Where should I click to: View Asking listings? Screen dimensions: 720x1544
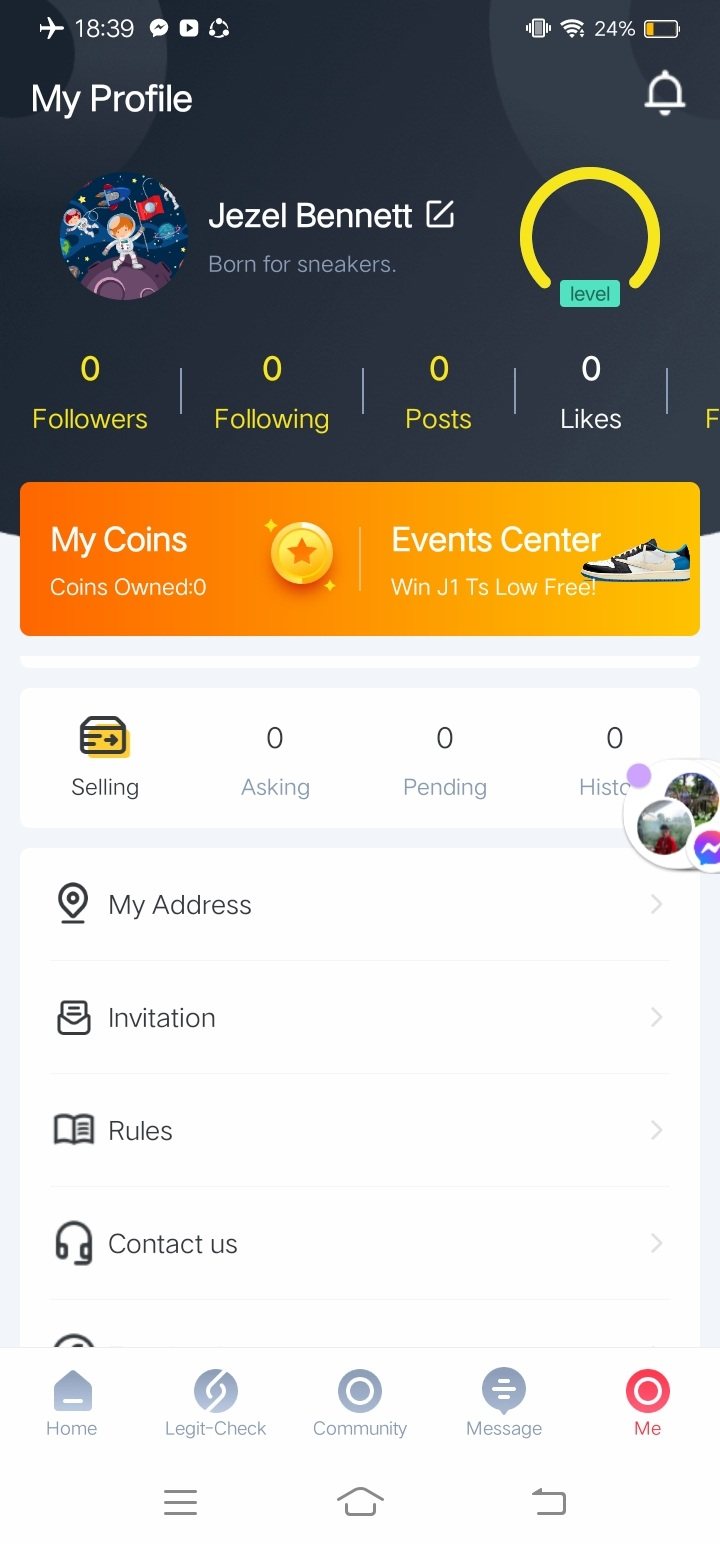click(275, 761)
